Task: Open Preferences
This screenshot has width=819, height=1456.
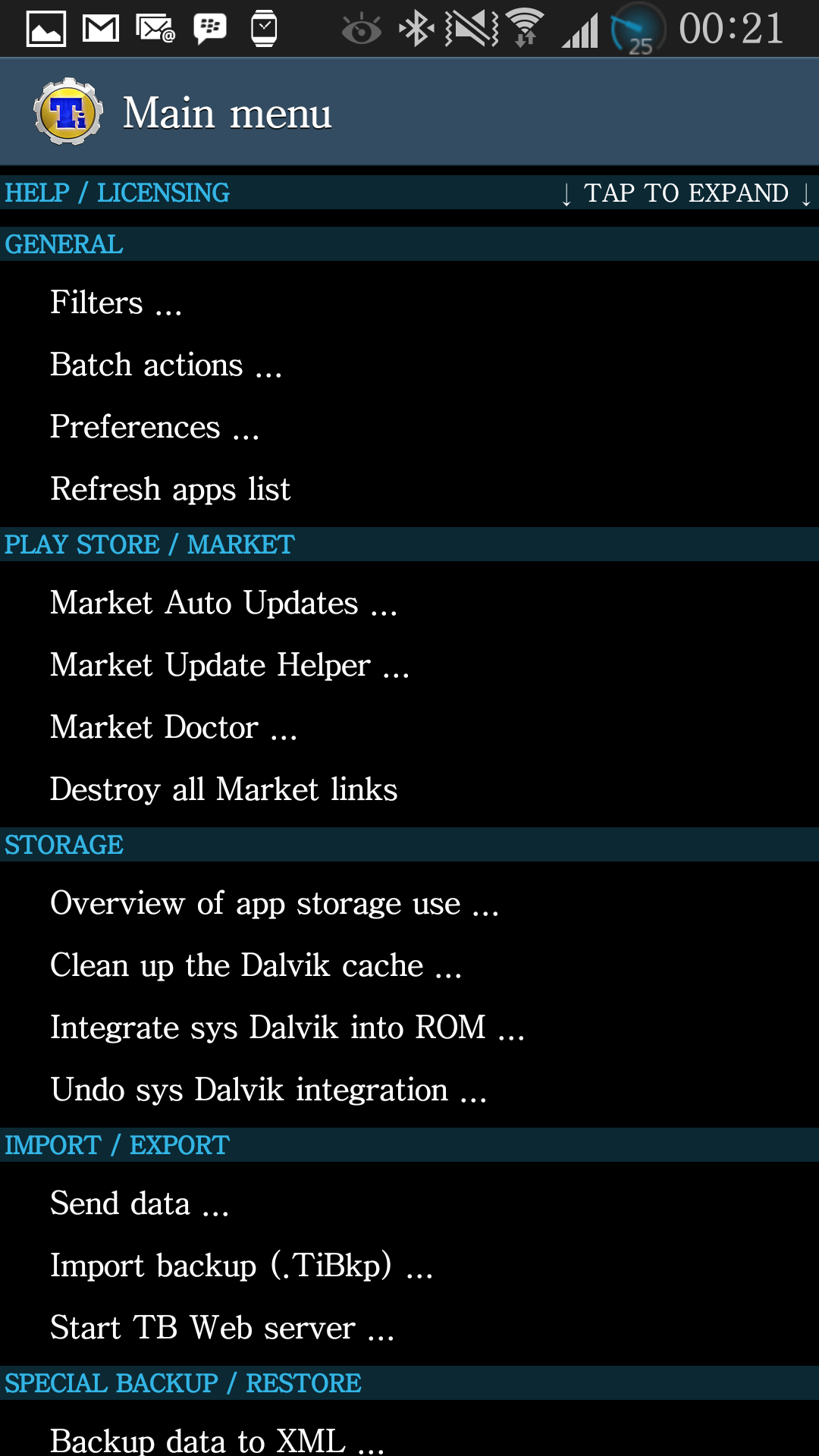Action: pos(155,427)
